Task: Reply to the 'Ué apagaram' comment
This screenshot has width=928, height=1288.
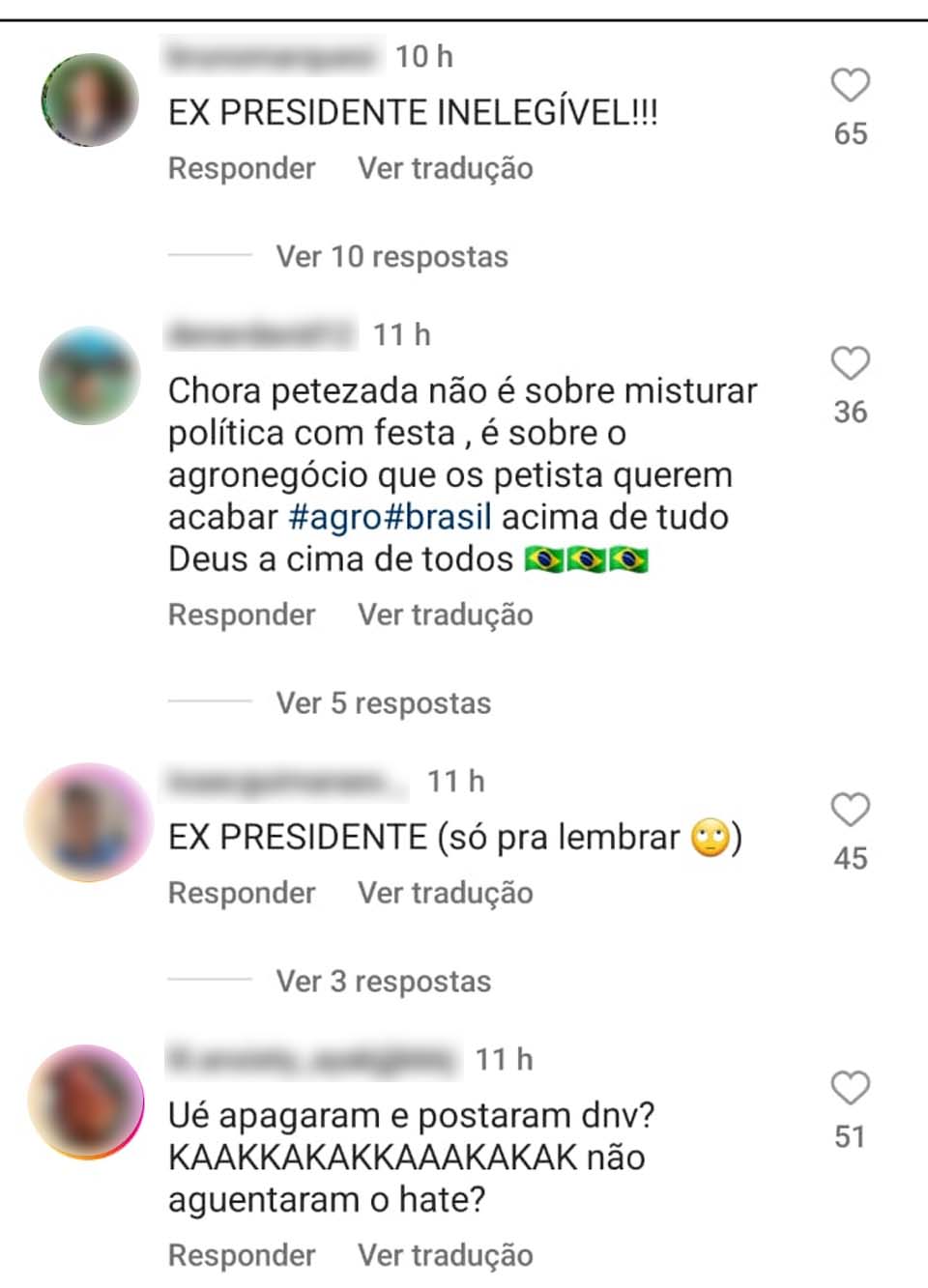Action: pos(242,1255)
